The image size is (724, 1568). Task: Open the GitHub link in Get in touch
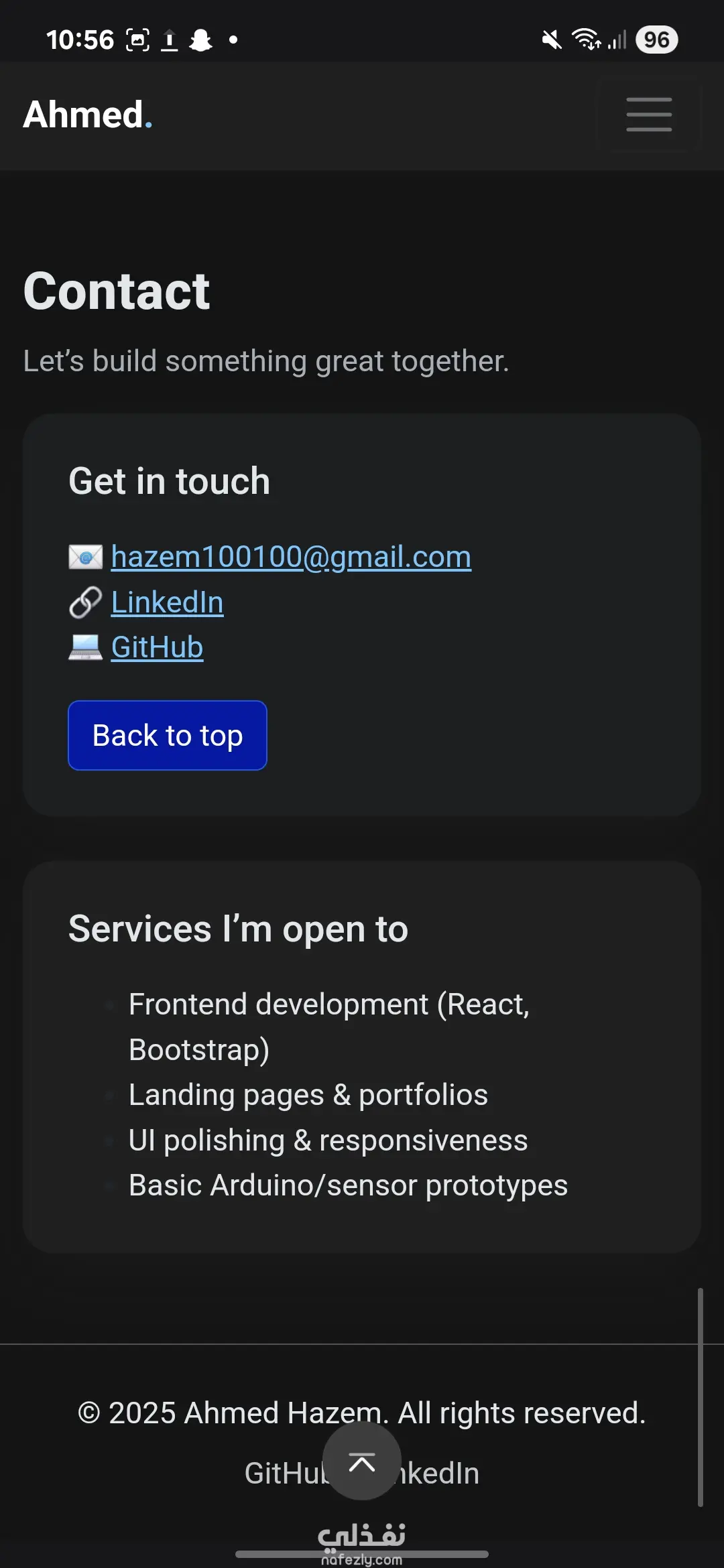(x=157, y=647)
